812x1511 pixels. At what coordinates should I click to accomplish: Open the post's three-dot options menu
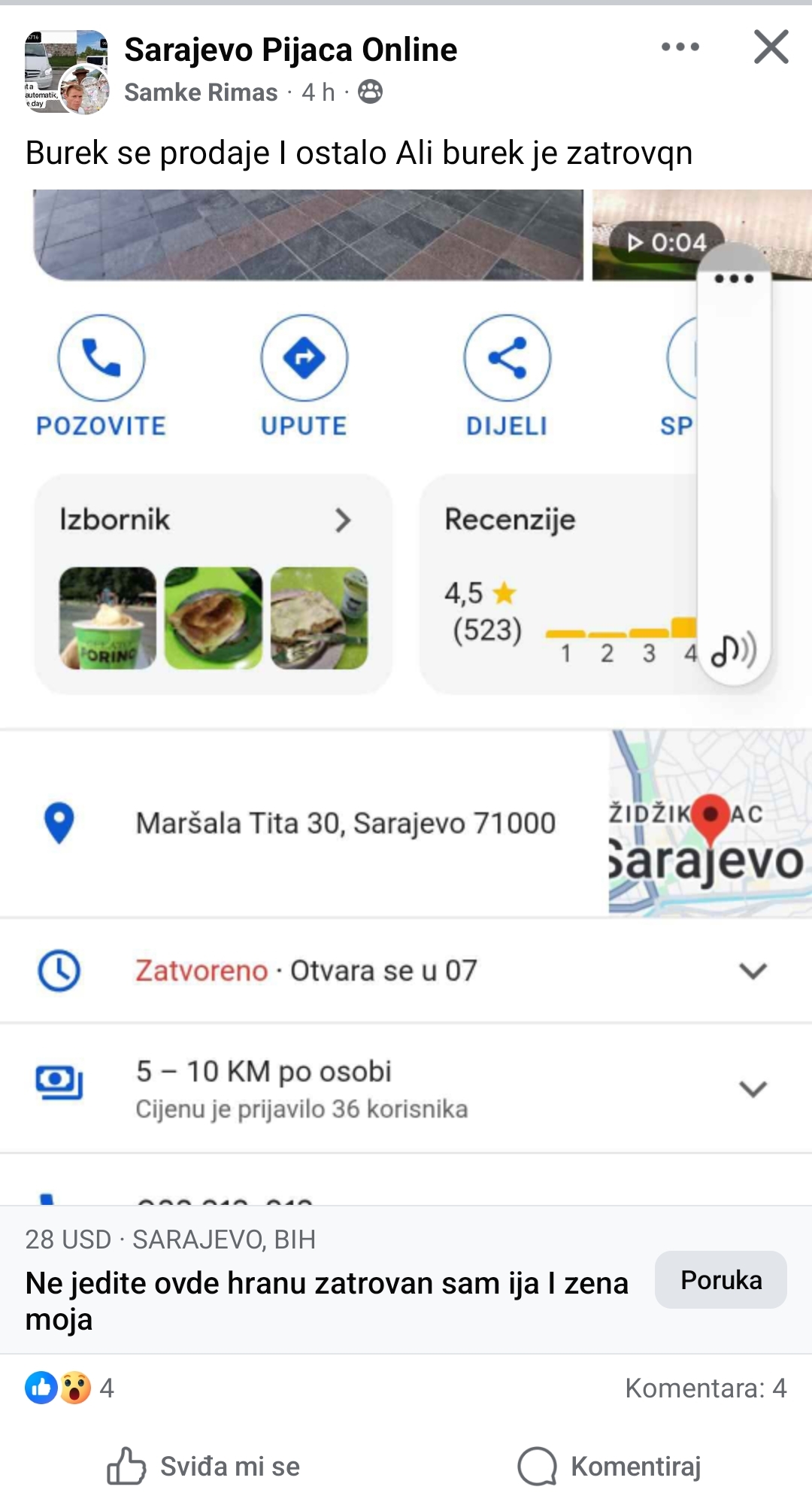(x=680, y=47)
